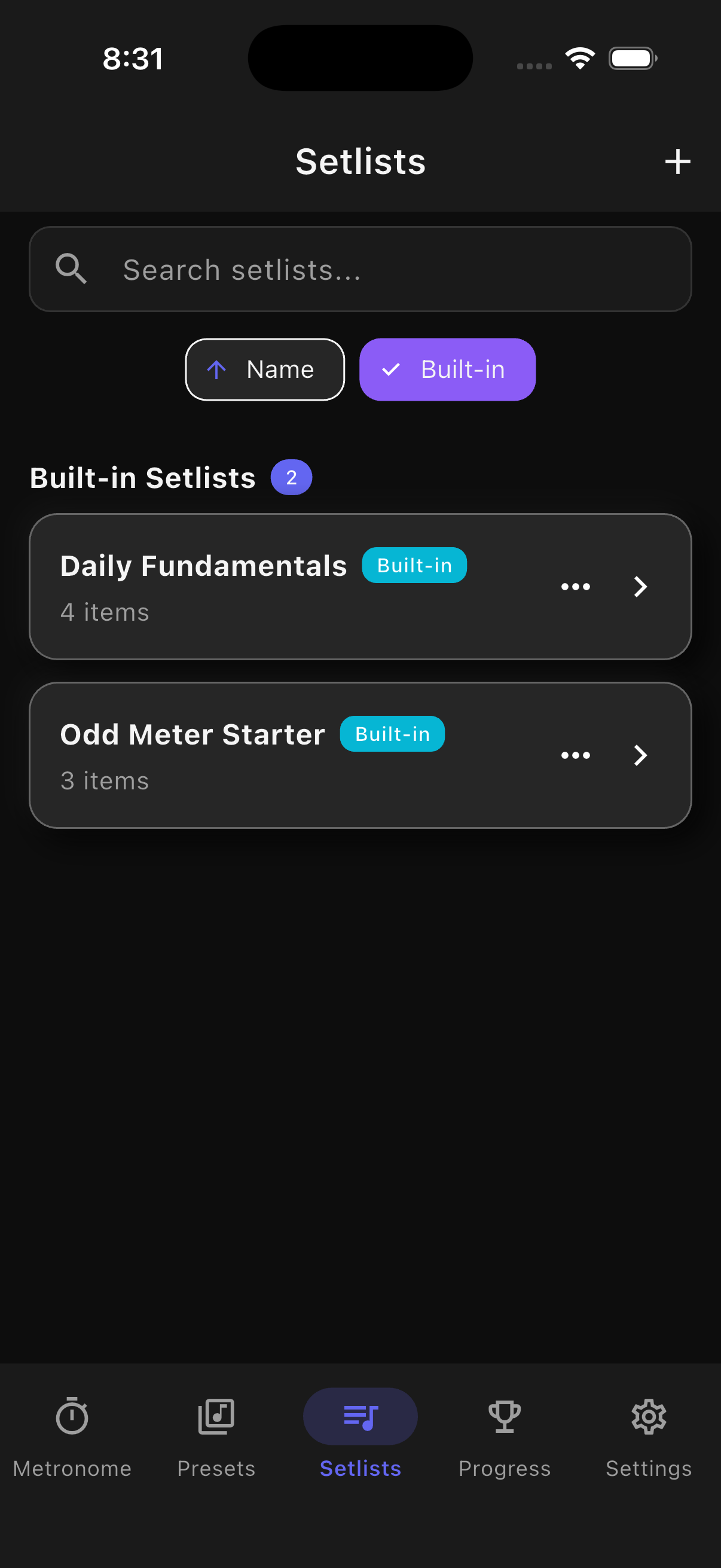Screen dimensions: 721x1568
Task: Click the search setlists input field
Action: tap(360, 269)
